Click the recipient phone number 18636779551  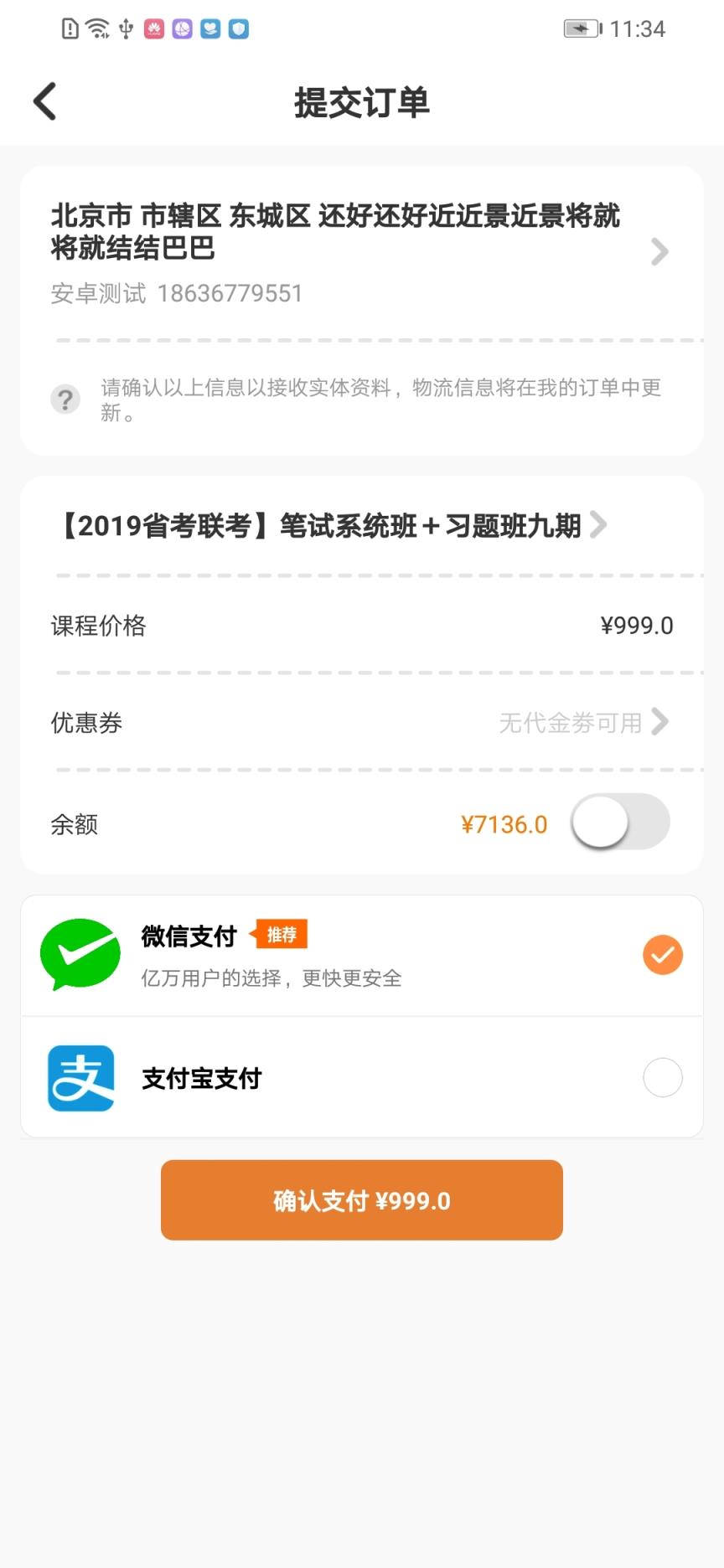[231, 292]
